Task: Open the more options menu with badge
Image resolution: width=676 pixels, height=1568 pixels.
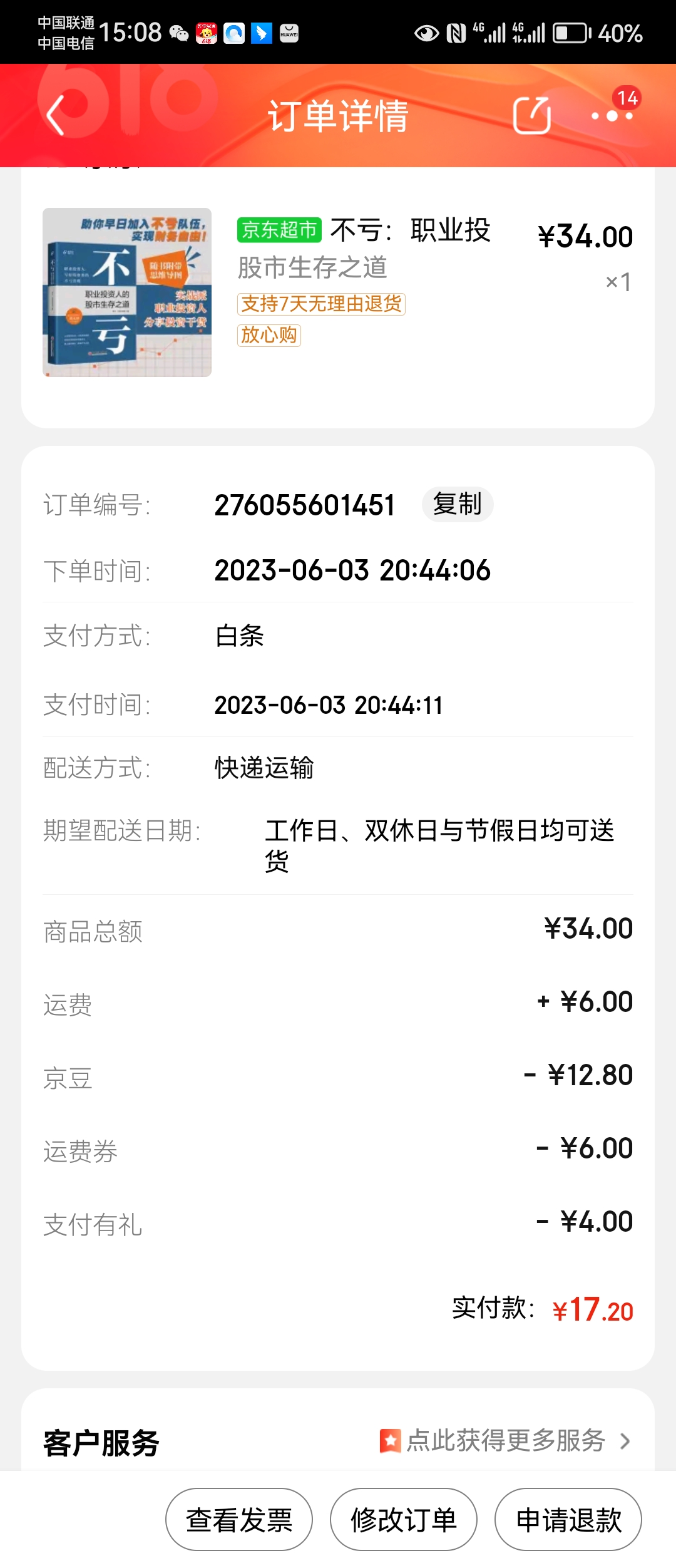Action: (x=612, y=115)
